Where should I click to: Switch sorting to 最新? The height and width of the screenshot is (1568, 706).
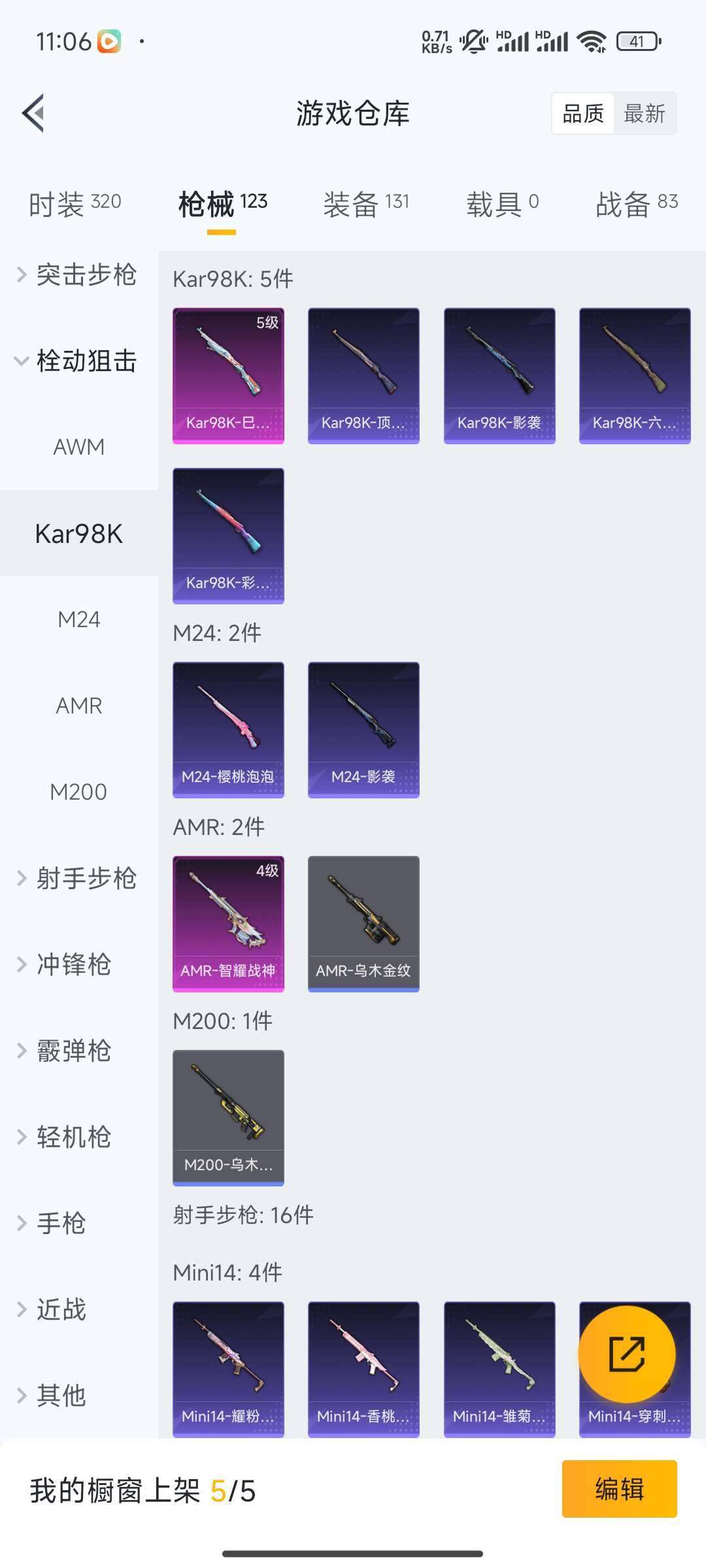point(645,113)
